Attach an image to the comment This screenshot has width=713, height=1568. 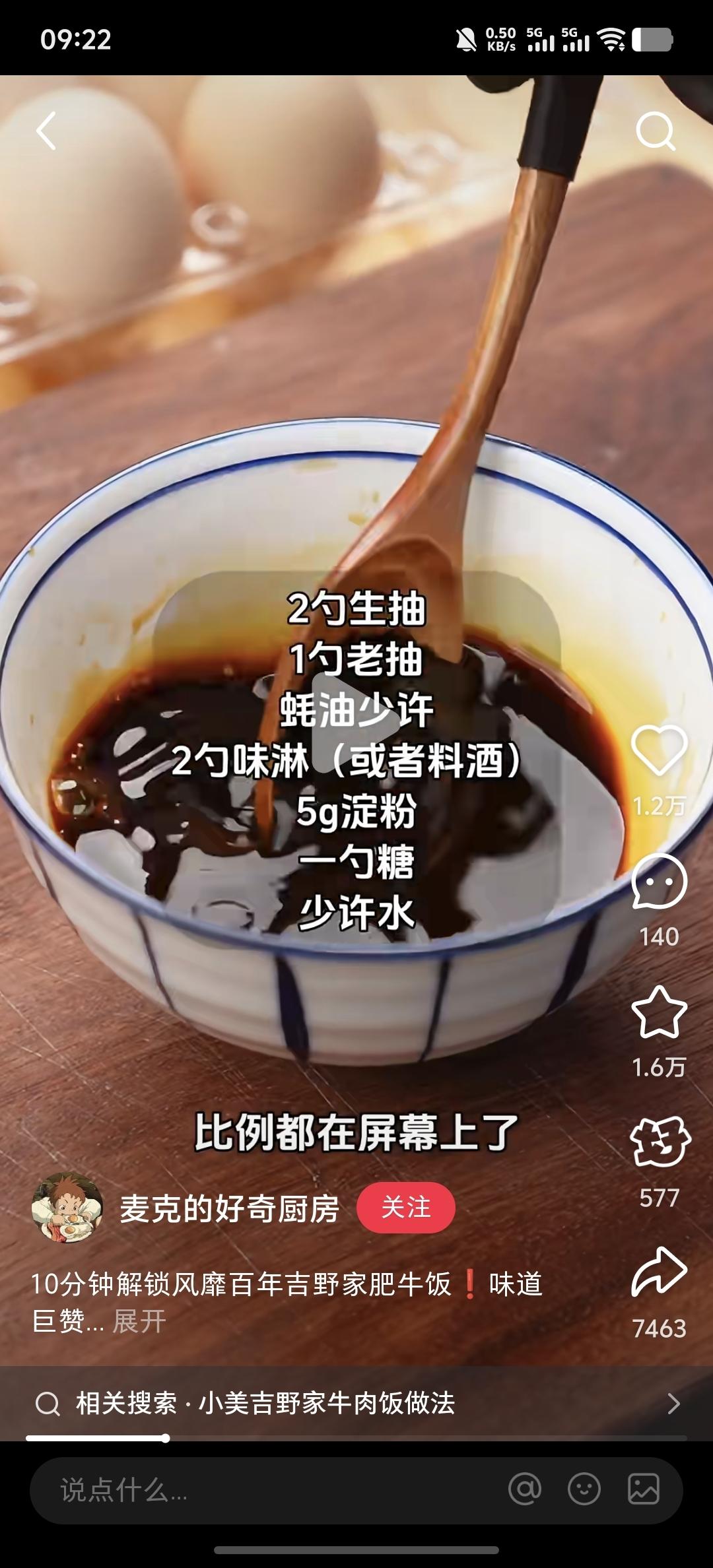pos(644,1489)
